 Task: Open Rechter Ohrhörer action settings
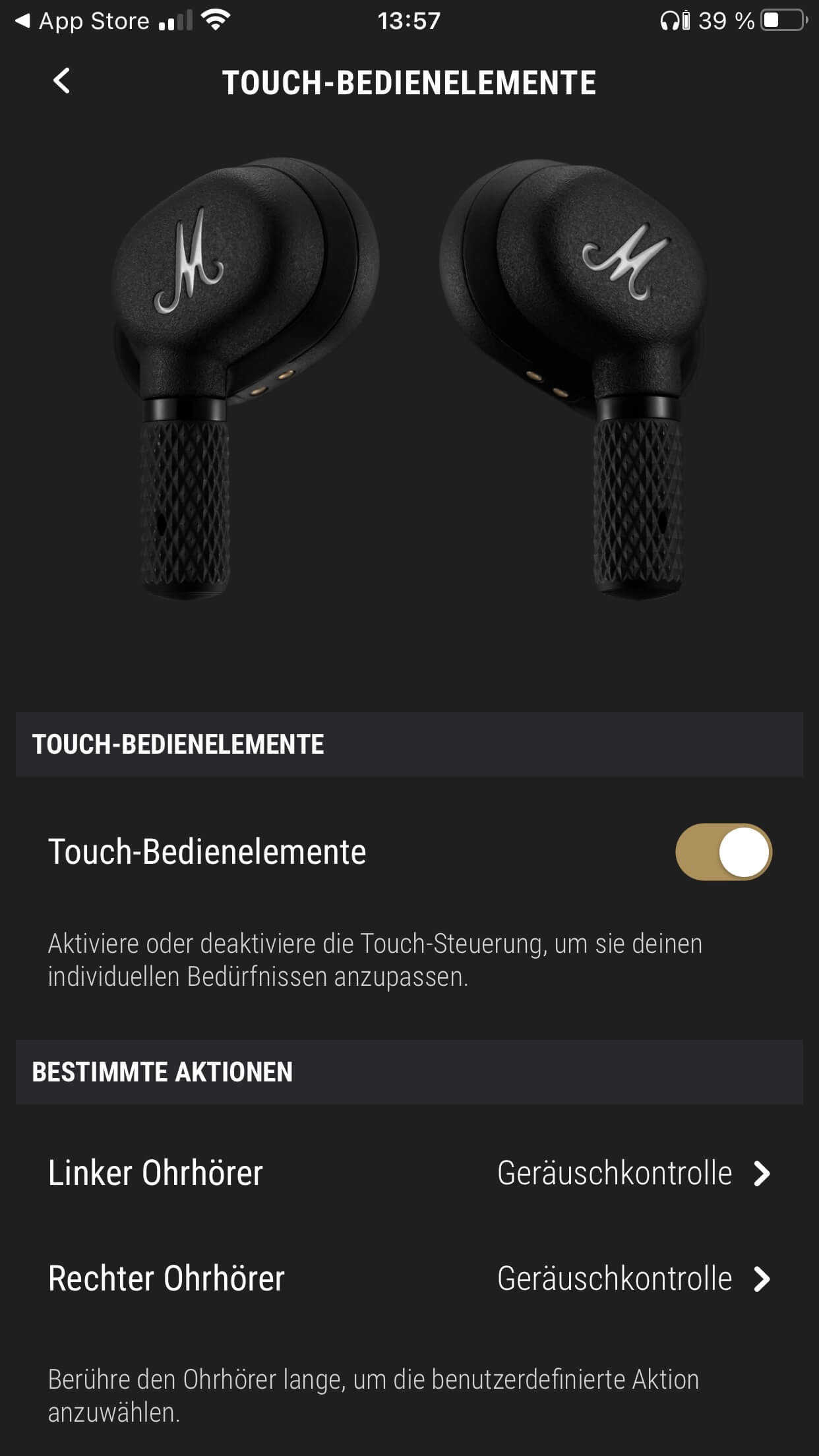pyautogui.click(x=409, y=1279)
